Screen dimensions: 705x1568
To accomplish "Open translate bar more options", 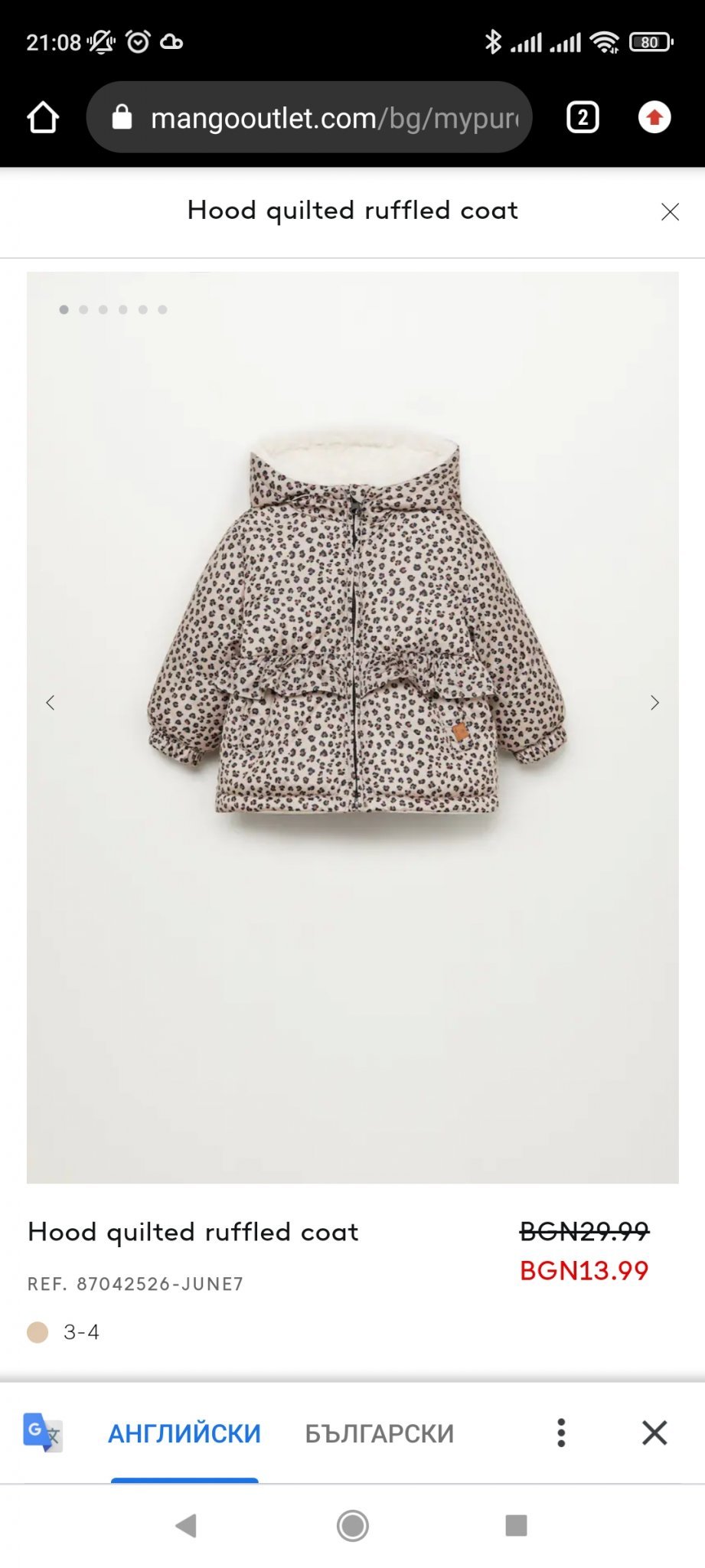I will click(561, 1432).
